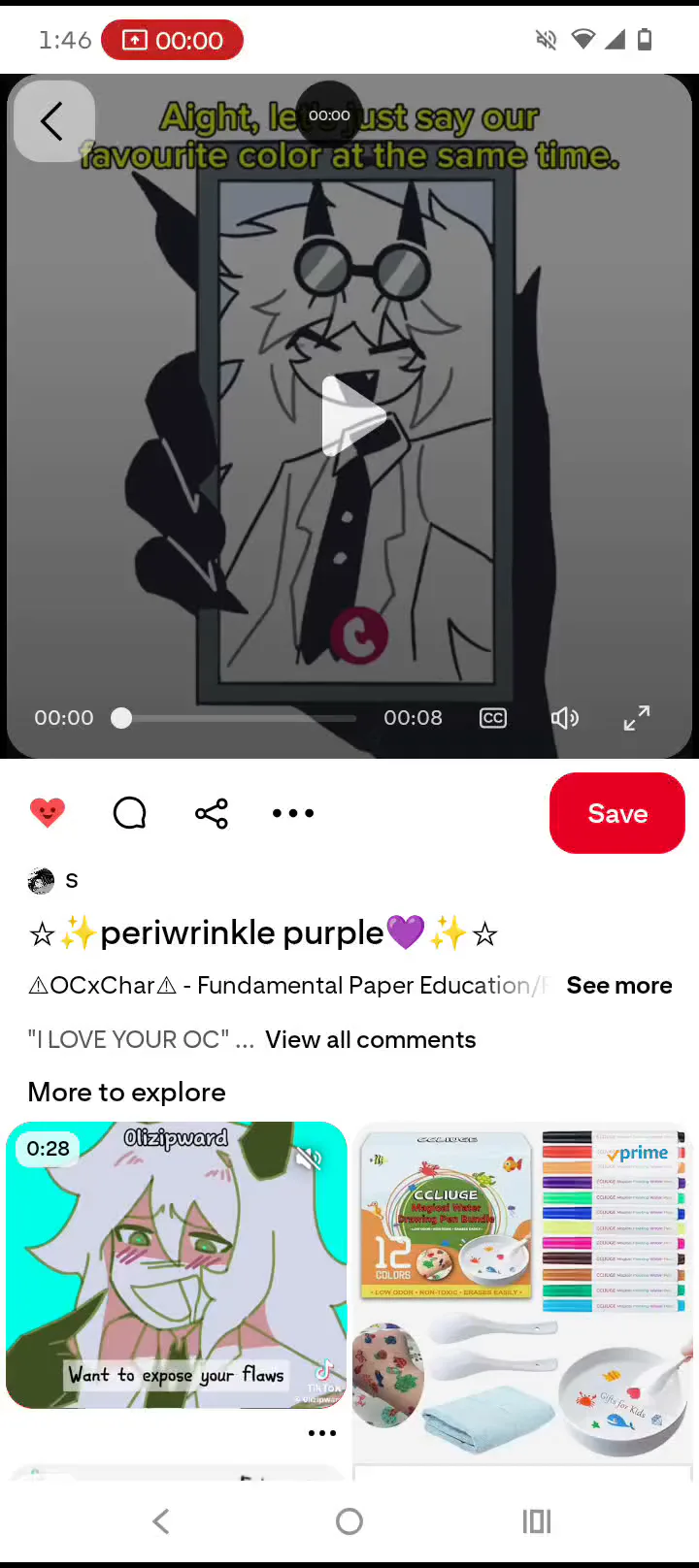Mute the video sound

click(x=564, y=718)
